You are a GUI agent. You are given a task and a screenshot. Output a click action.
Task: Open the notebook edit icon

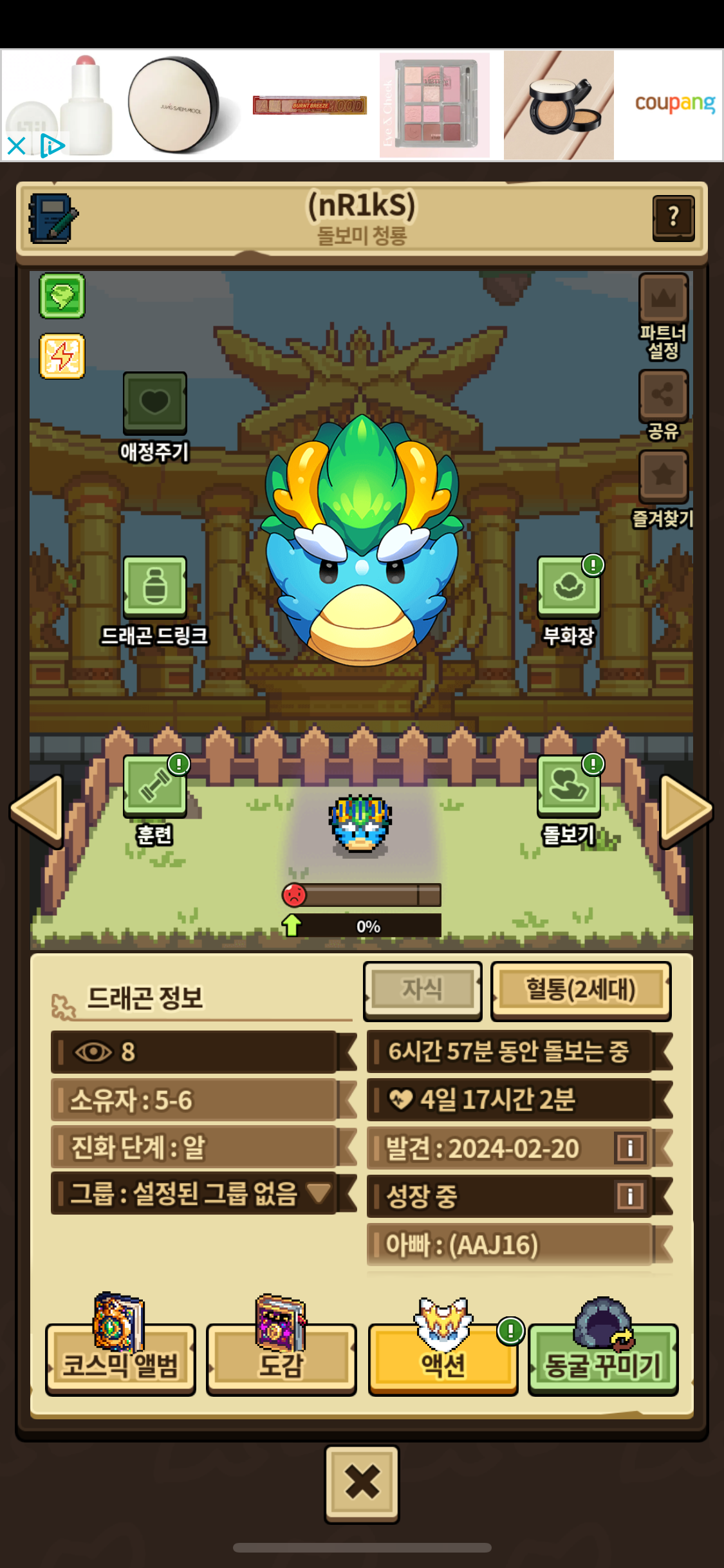(53, 219)
